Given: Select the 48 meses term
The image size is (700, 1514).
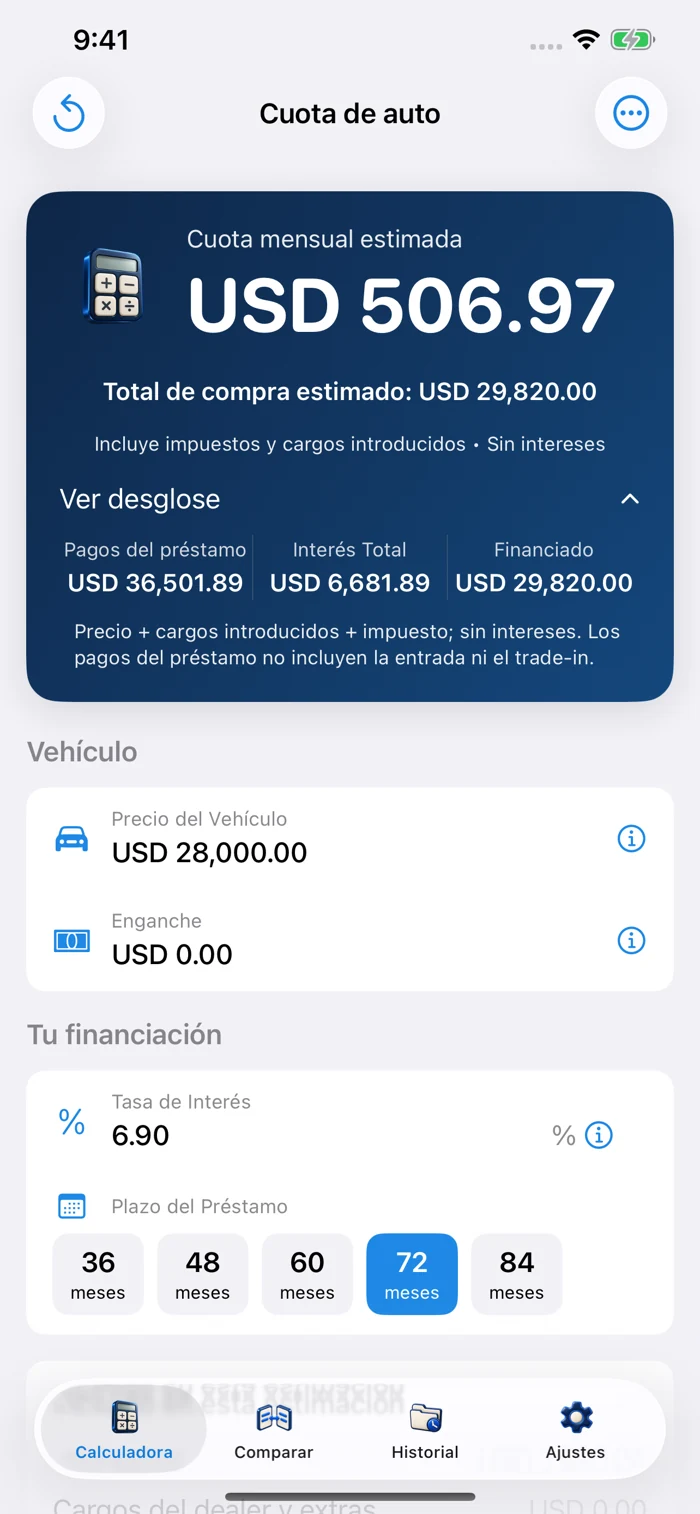Looking at the screenshot, I should click(x=202, y=1274).
